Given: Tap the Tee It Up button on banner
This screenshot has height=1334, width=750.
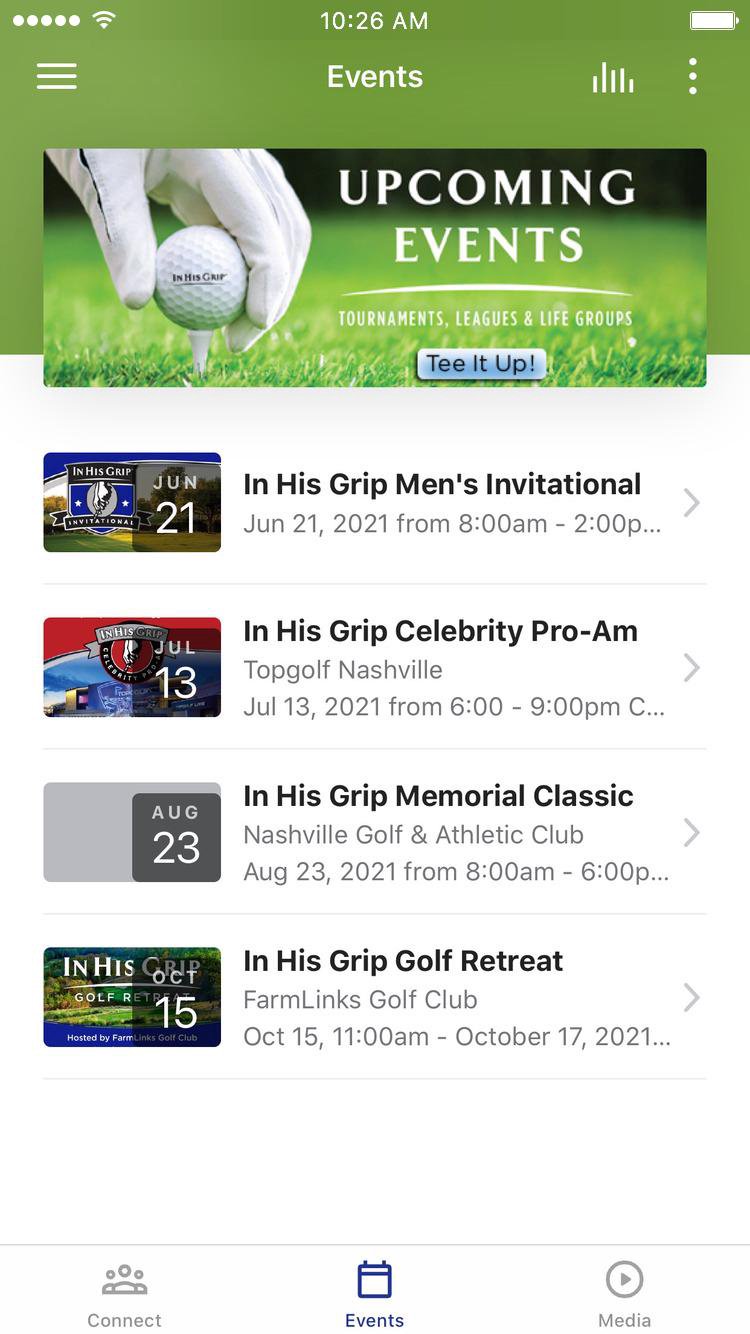Looking at the screenshot, I should 482,364.
